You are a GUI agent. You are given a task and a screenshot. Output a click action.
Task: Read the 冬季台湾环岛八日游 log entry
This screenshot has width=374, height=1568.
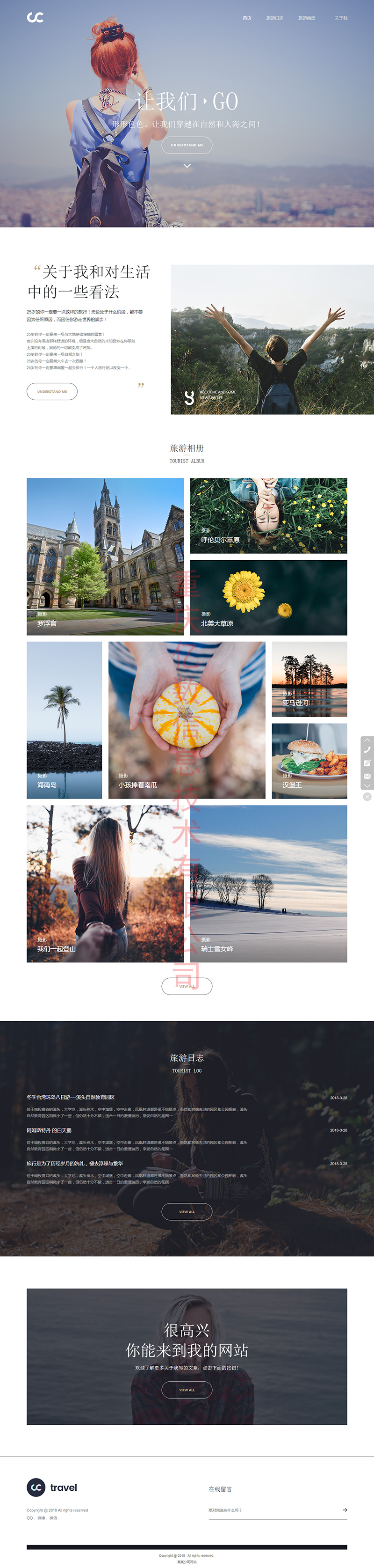[x=71, y=1098]
